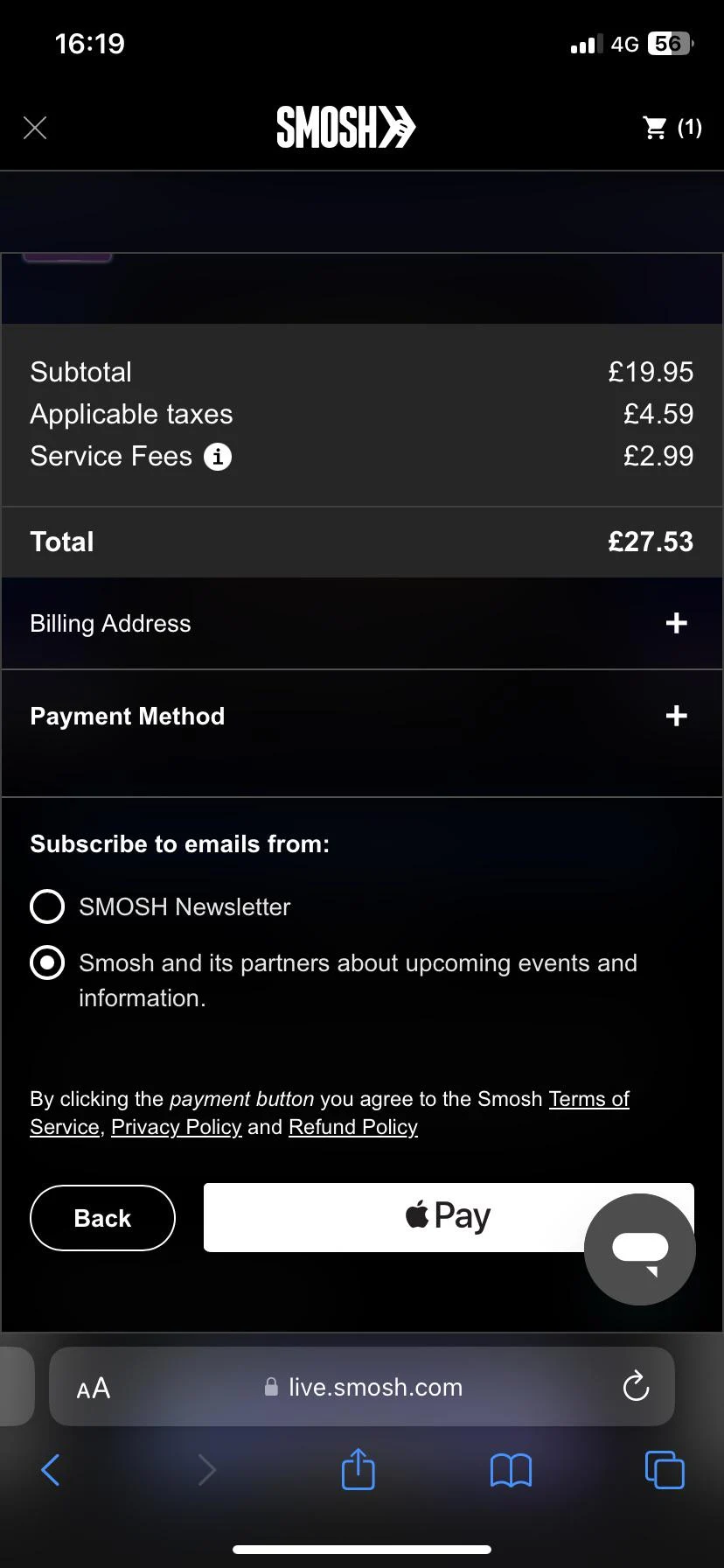Close the checkout with the X
724x1568 pixels.
[35, 127]
